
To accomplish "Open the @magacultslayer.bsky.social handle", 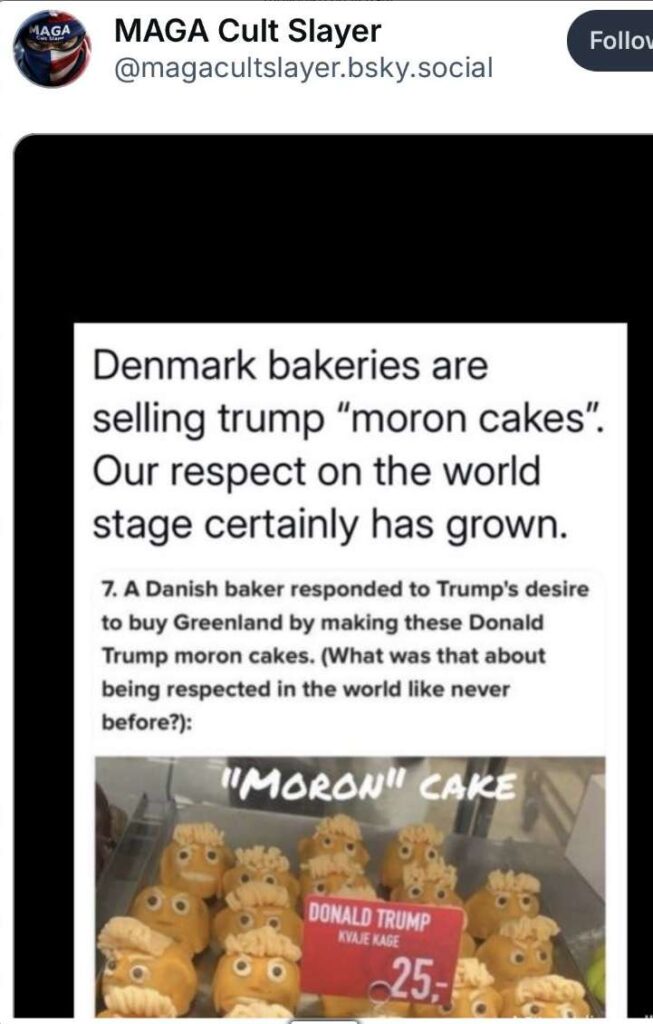I will pyautogui.click(x=304, y=69).
